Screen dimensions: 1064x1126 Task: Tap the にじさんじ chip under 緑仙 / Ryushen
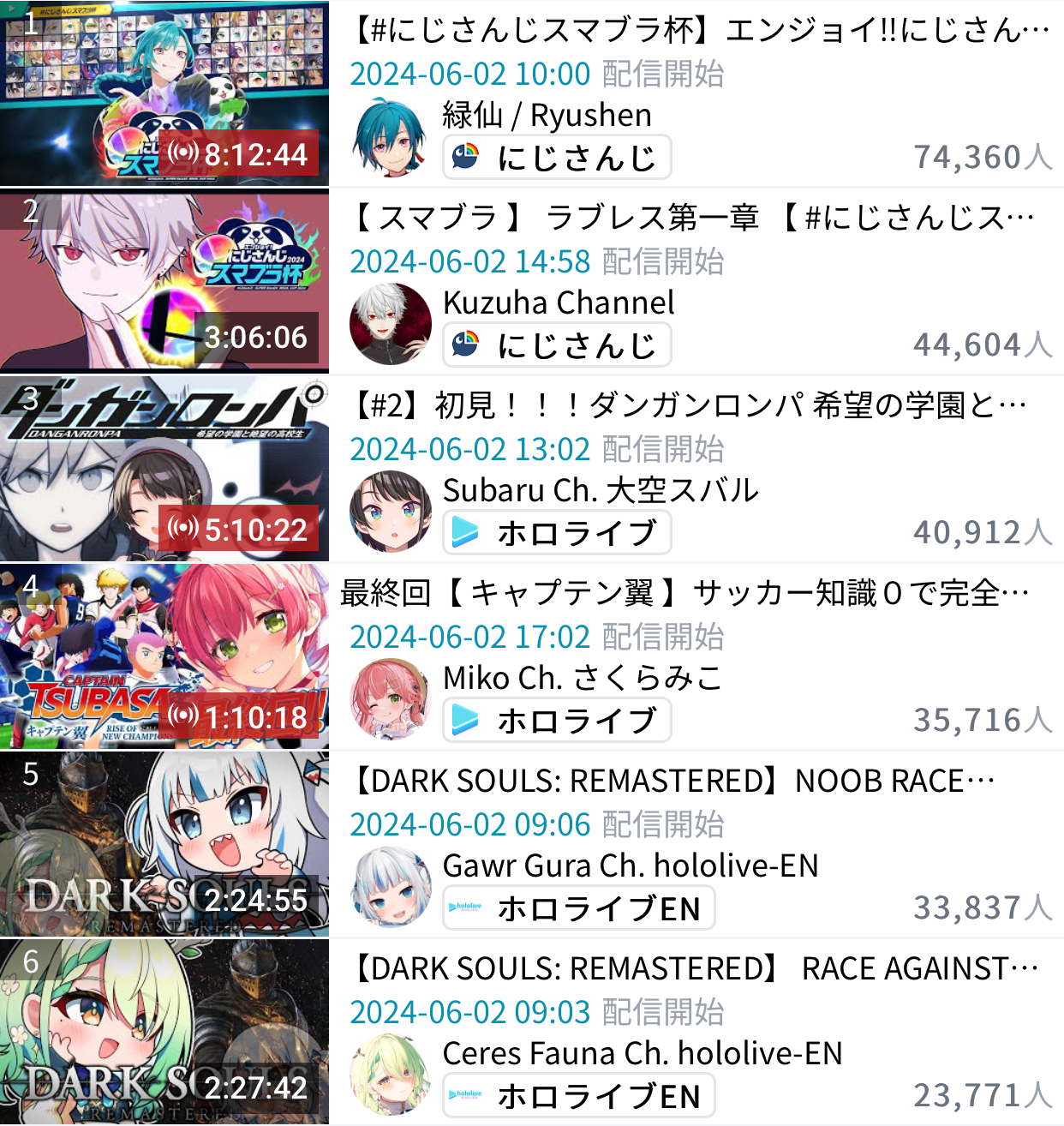pos(556,158)
